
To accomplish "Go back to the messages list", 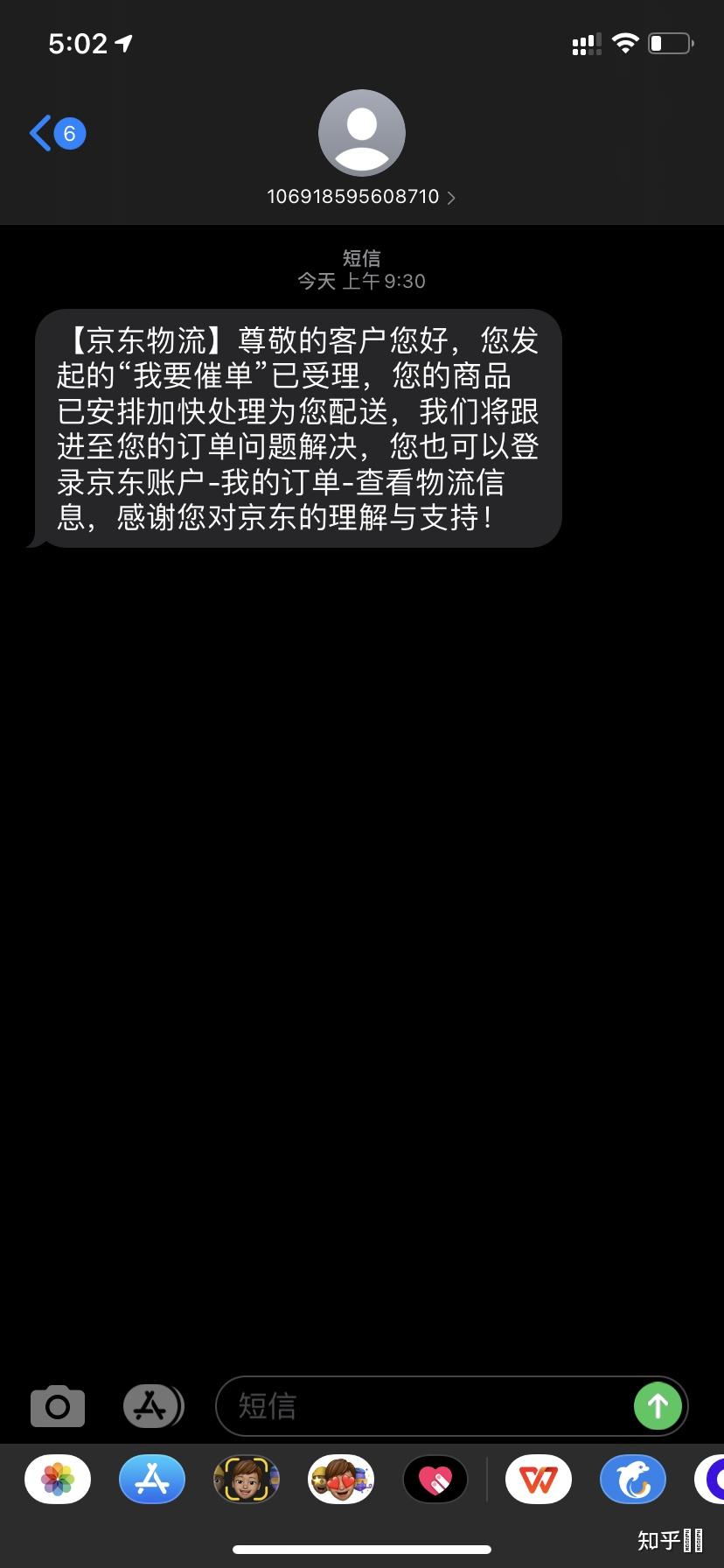I will point(56,134).
